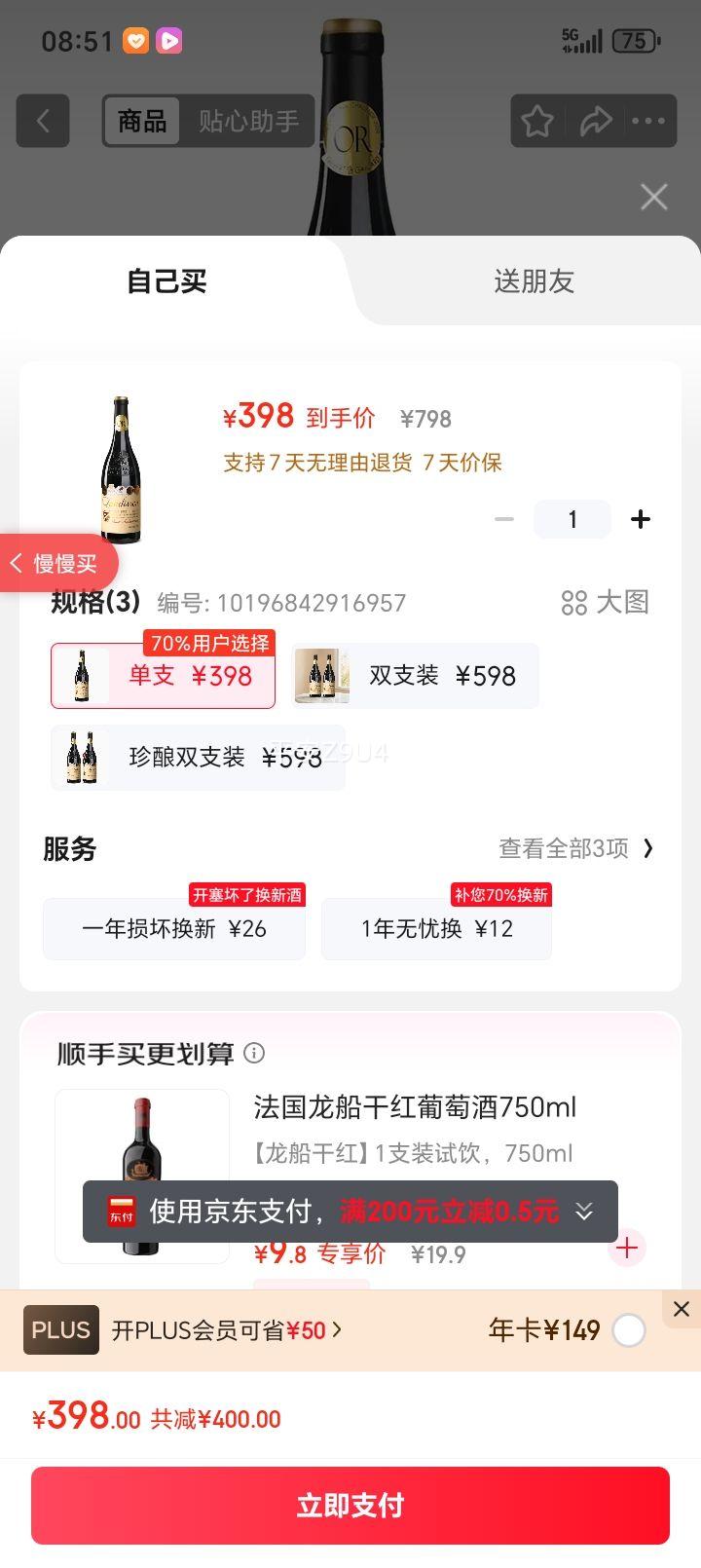Expand the JD Pay discount banner chevron
The width and height of the screenshot is (701, 1568).
(x=584, y=1212)
